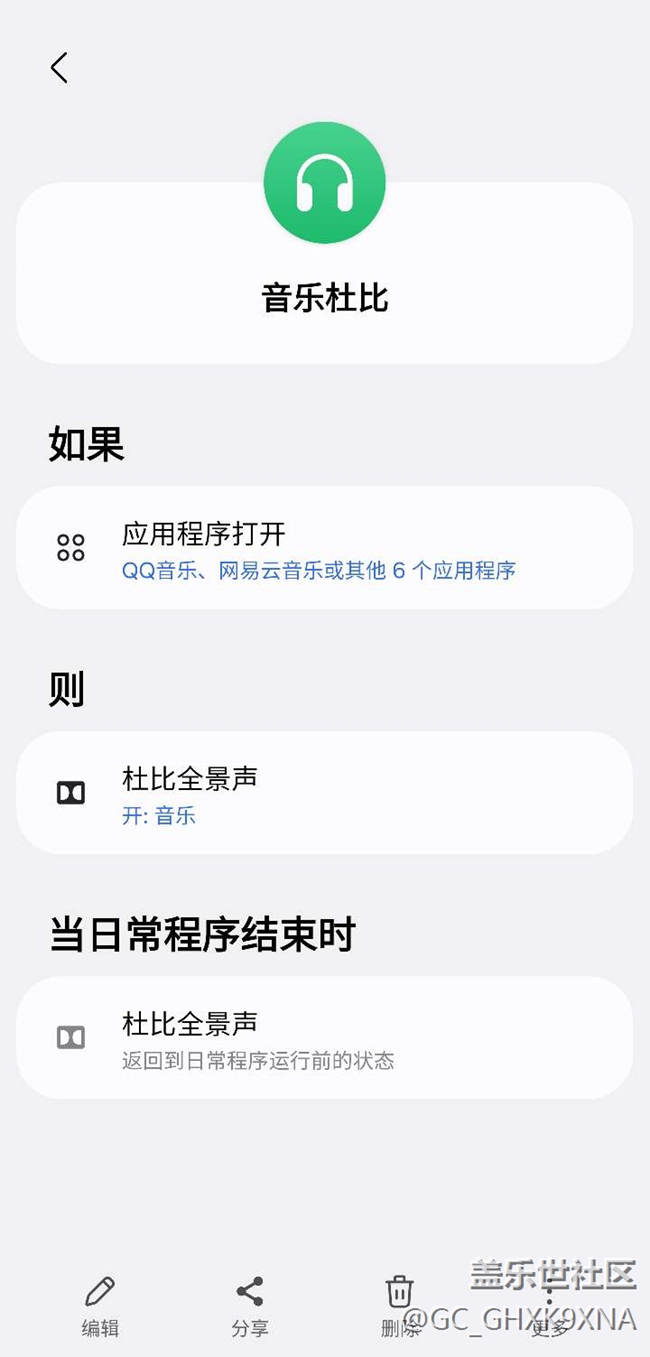Screen dimensions: 650x1357
Task: Open the 音乐杜比 routine name card
Action: click(x=324, y=273)
